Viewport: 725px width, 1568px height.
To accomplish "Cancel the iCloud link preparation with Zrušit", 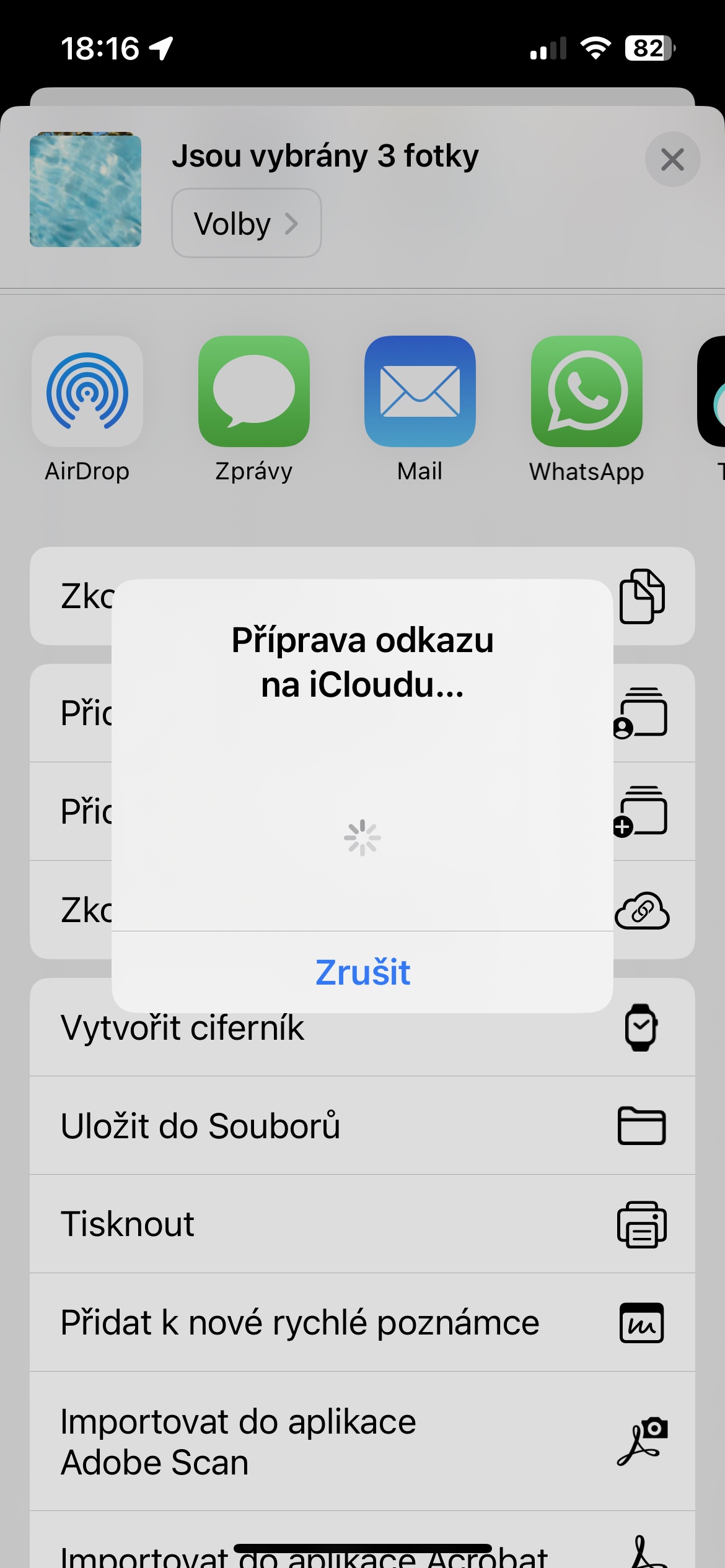I will click(362, 972).
